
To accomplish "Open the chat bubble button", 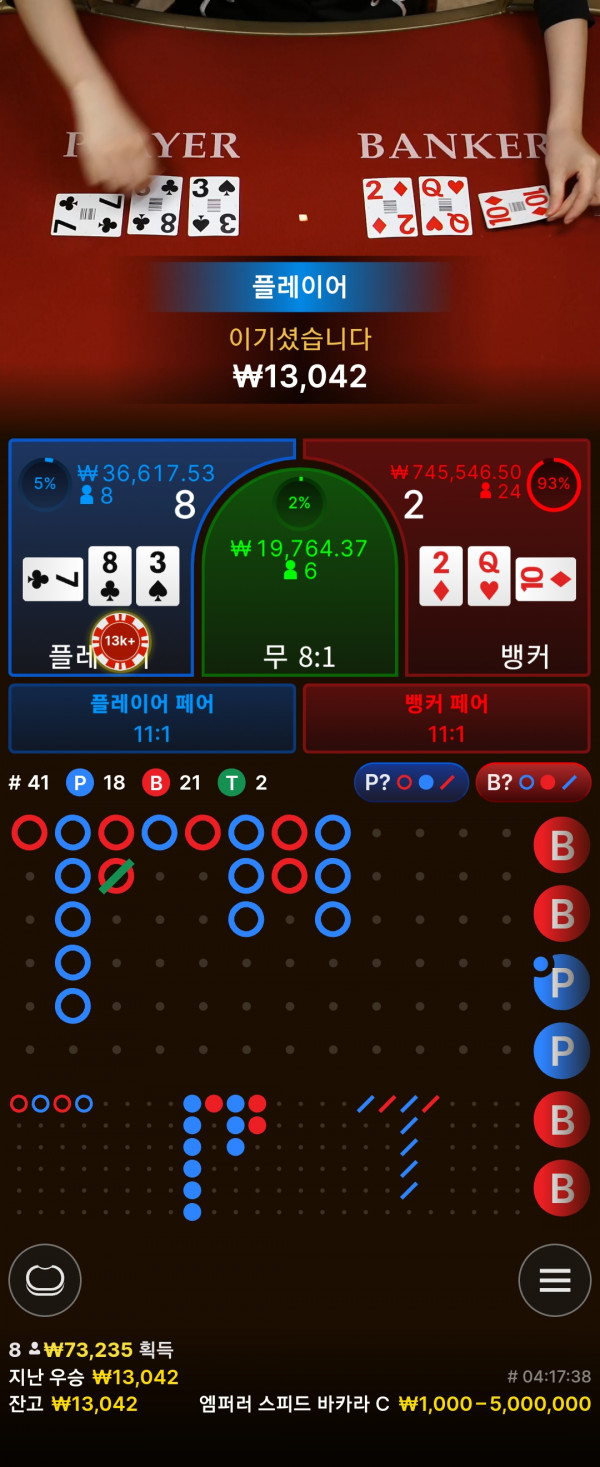I will click(45, 1280).
